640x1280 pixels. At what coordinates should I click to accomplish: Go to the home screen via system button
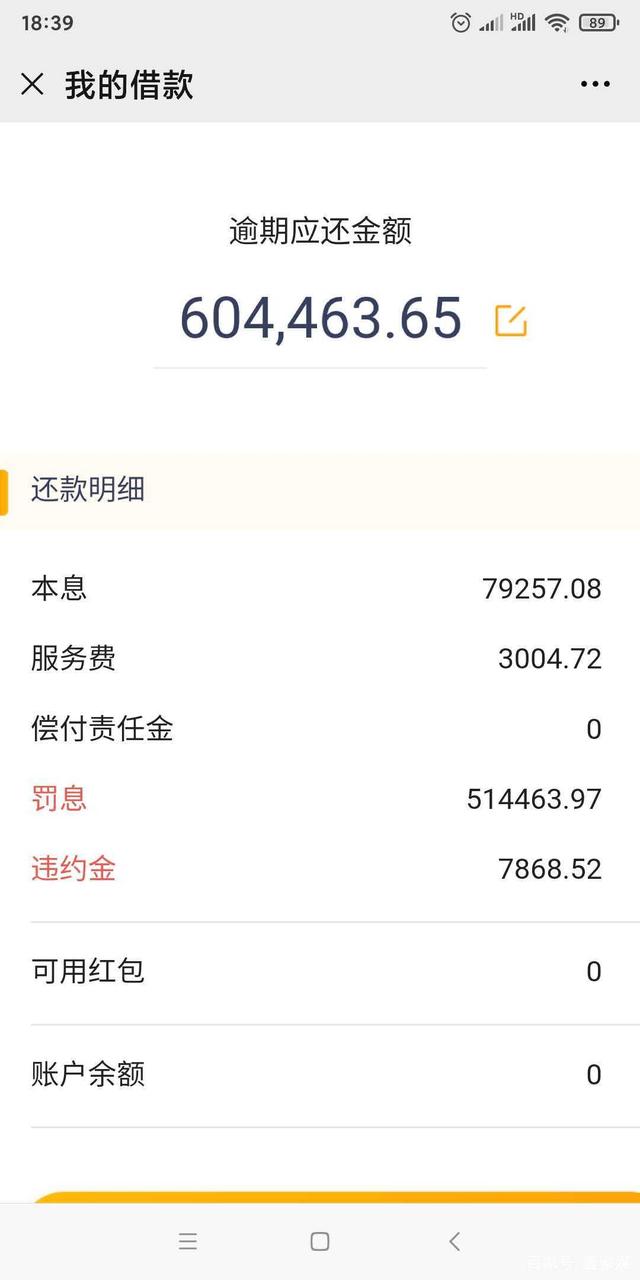pyautogui.click(x=320, y=1241)
